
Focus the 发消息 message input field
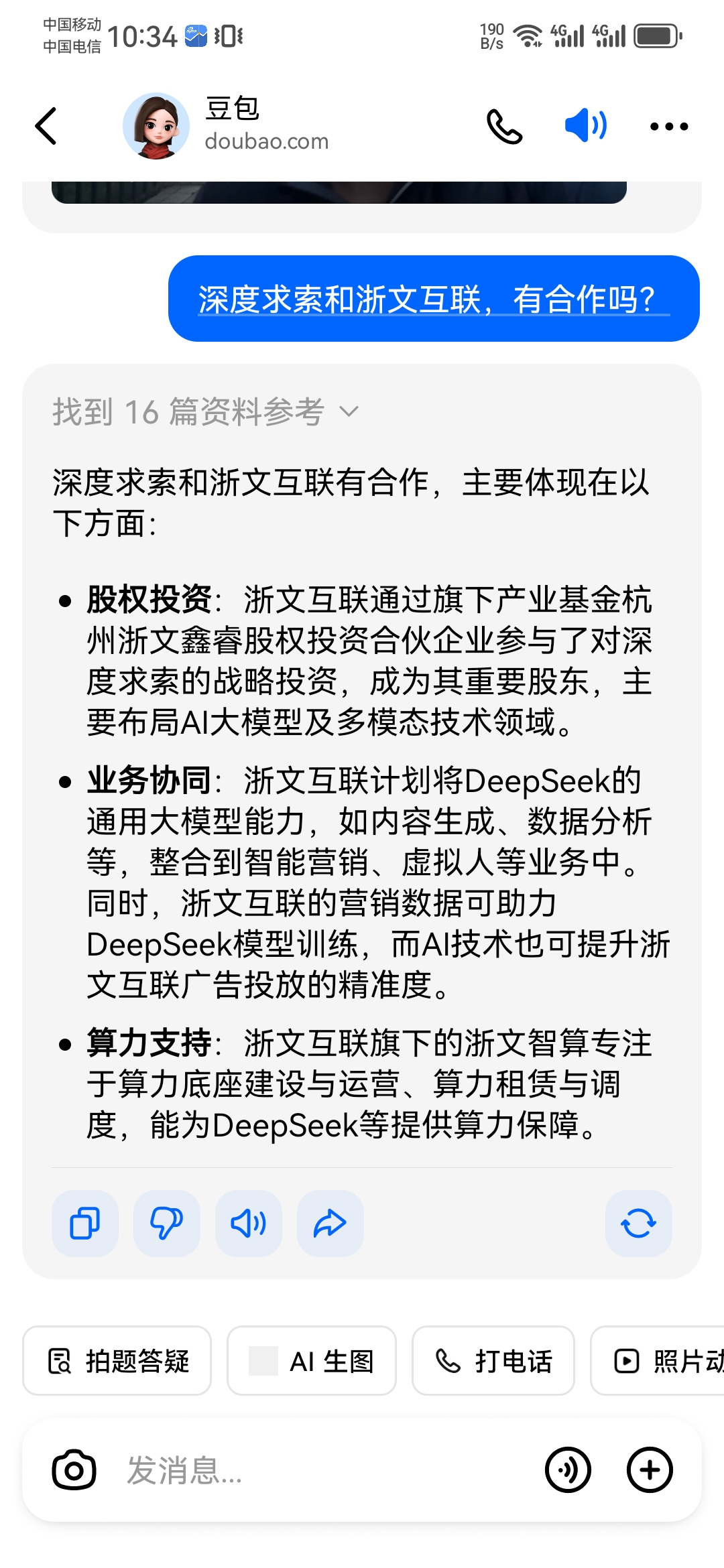322,1470
